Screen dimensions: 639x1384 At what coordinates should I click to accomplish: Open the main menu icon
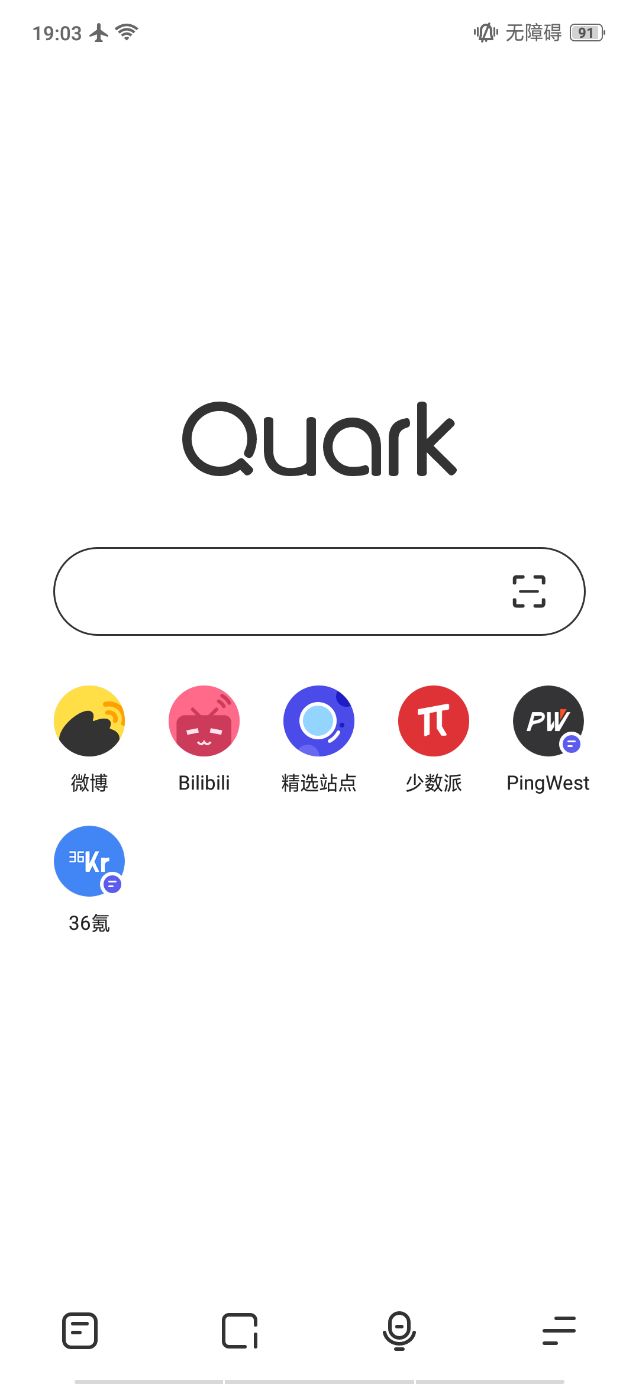click(x=559, y=1331)
